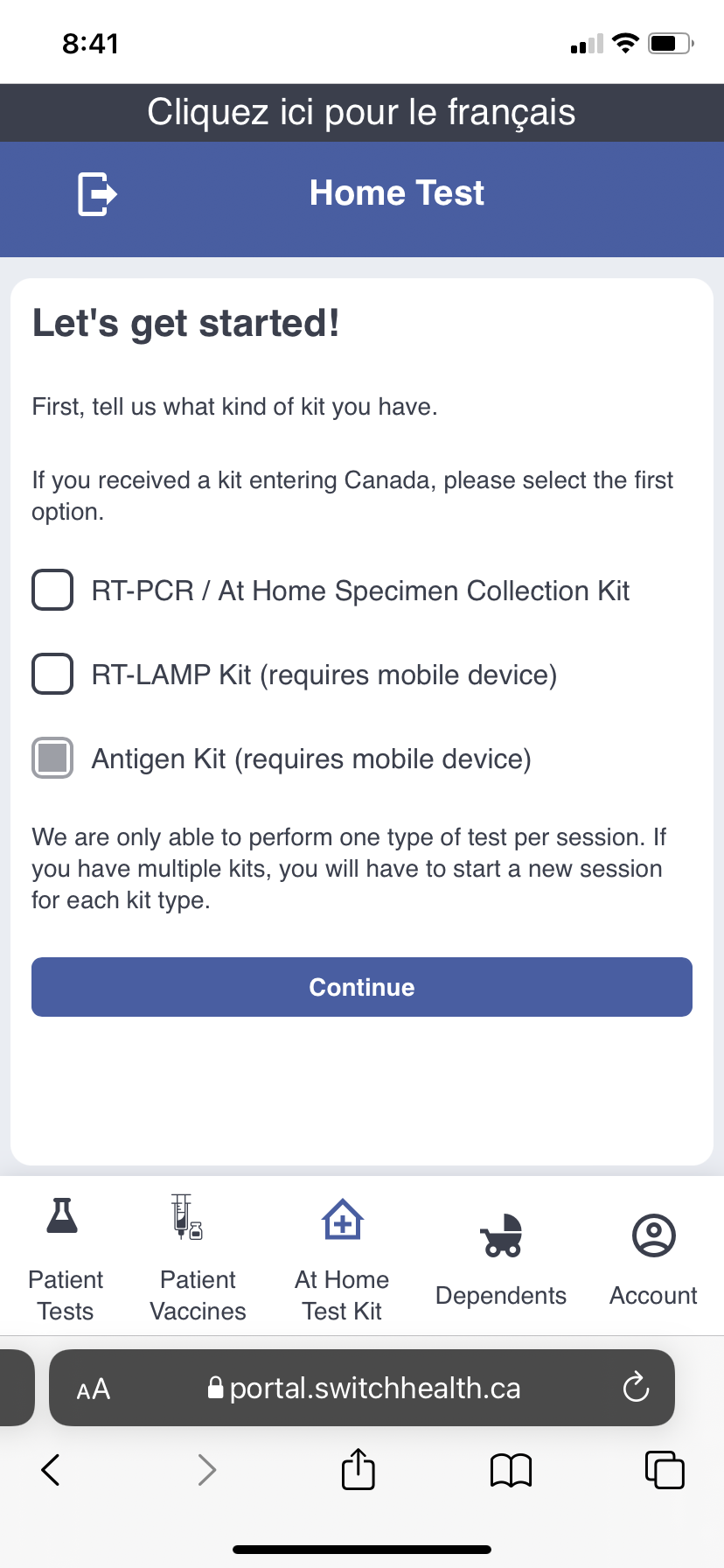Switch the site to French
Screen dimensions: 724x1568
pyautogui.click(x=362, y=112)
